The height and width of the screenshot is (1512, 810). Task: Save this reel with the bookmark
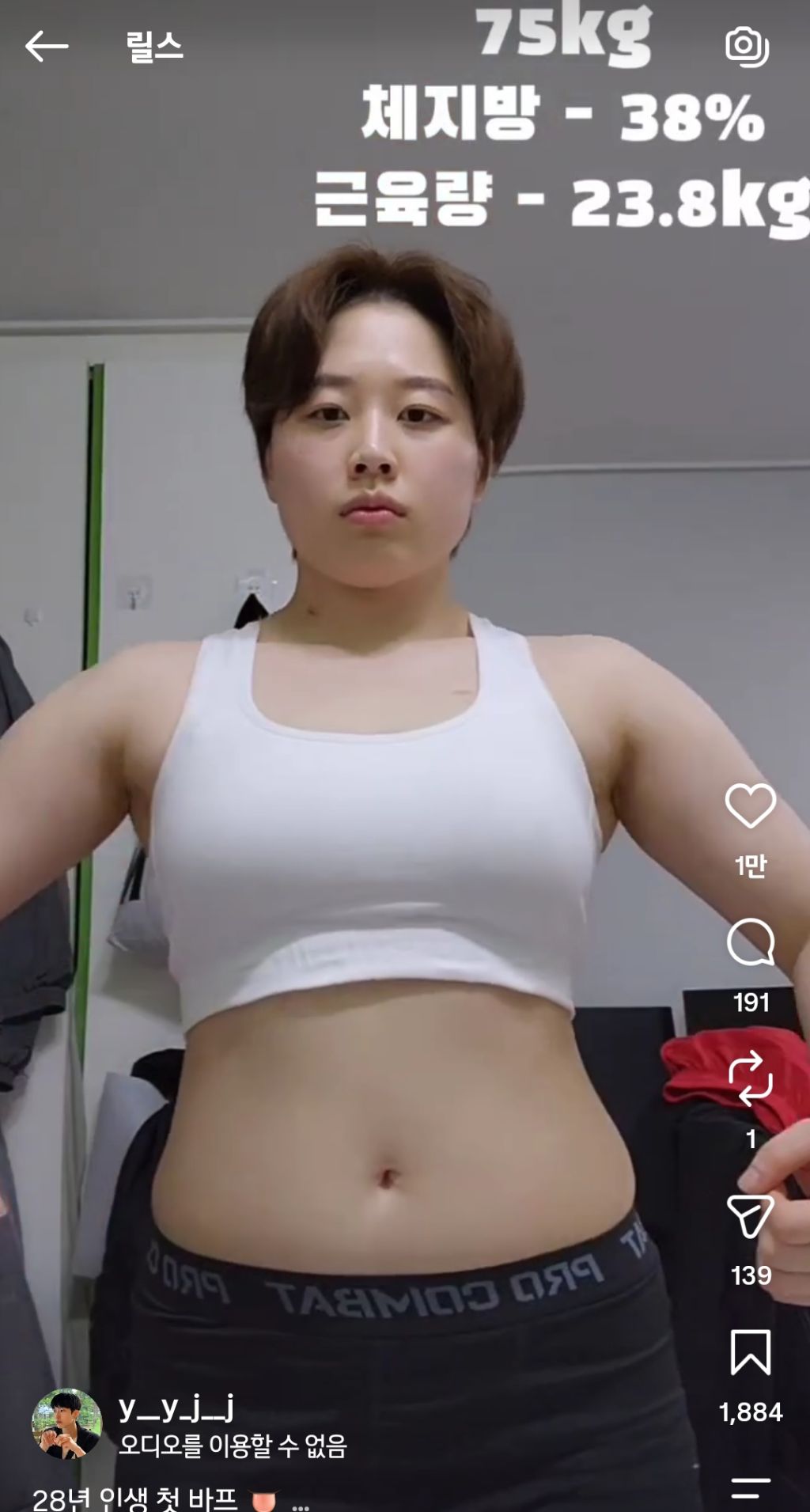click(750, 1352)
